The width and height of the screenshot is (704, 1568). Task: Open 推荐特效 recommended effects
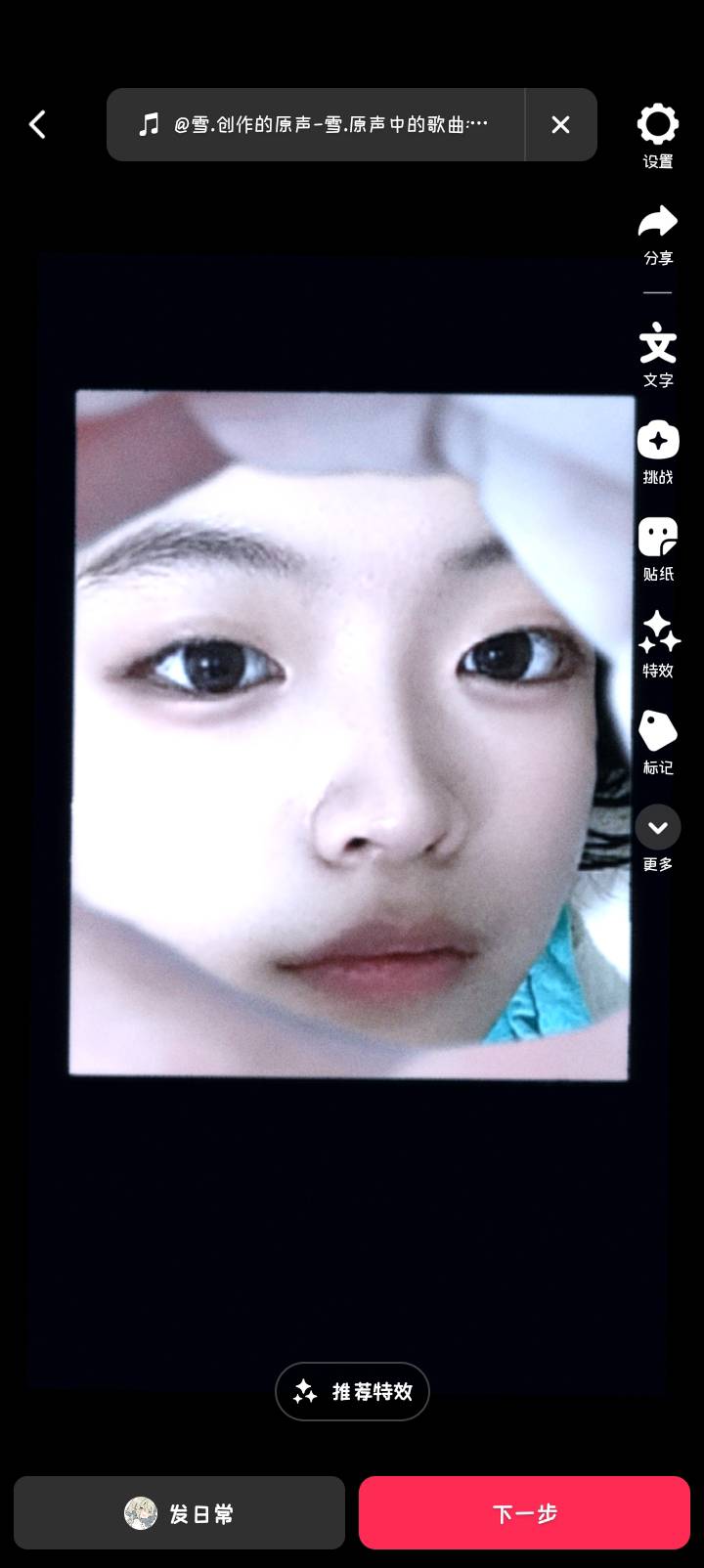pyautogui.click(x=352, y=1391)
